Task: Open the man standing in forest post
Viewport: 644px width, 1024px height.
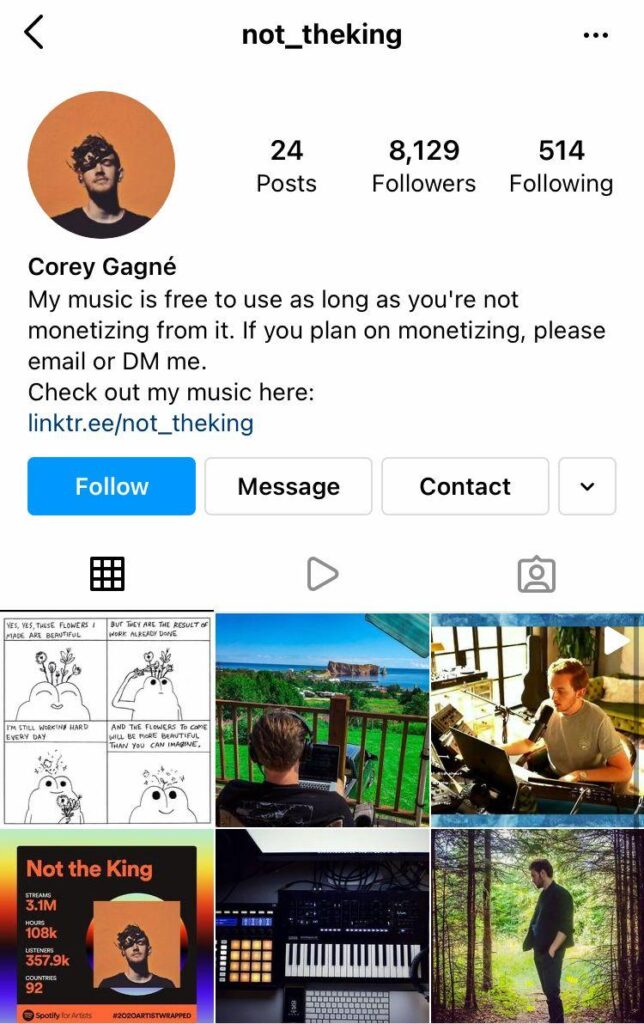Action: (537, 926)
